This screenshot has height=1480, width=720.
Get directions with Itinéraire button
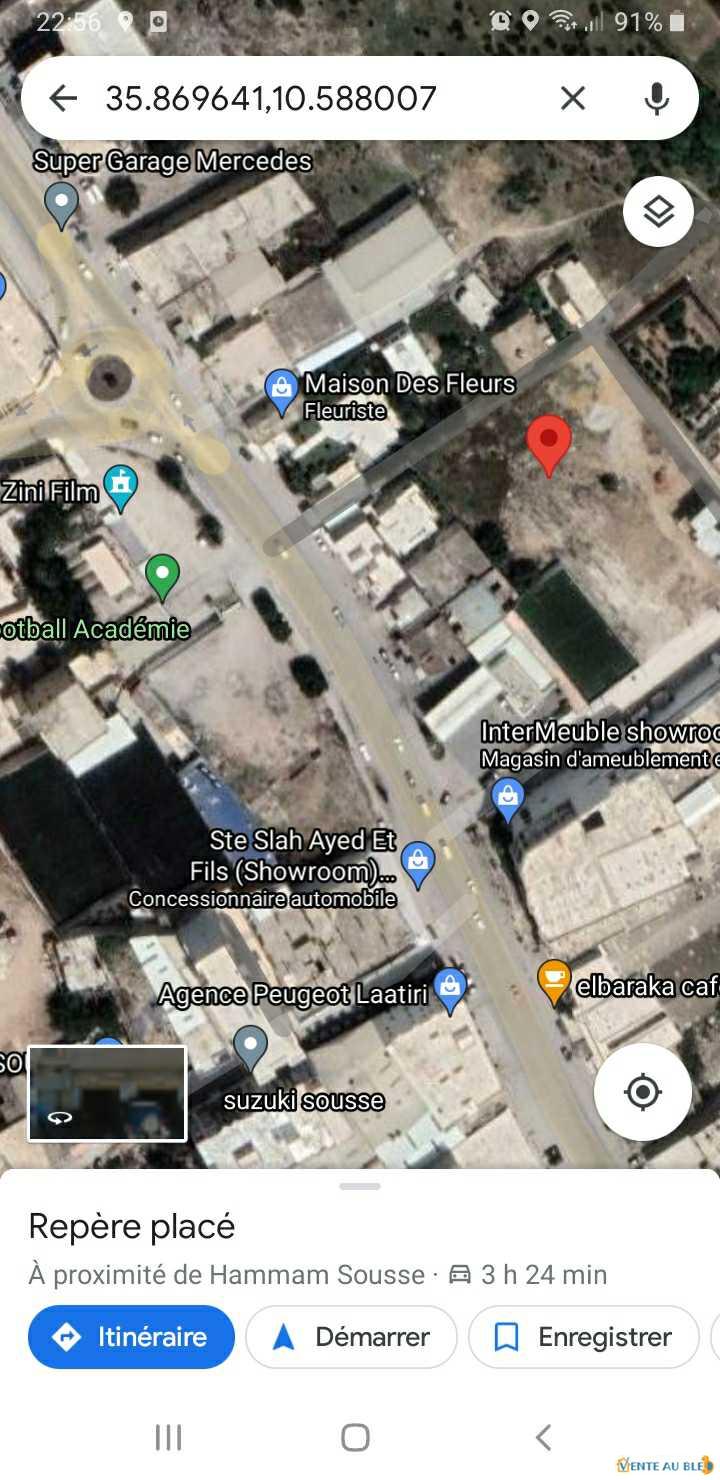[x=131, y=1337]
